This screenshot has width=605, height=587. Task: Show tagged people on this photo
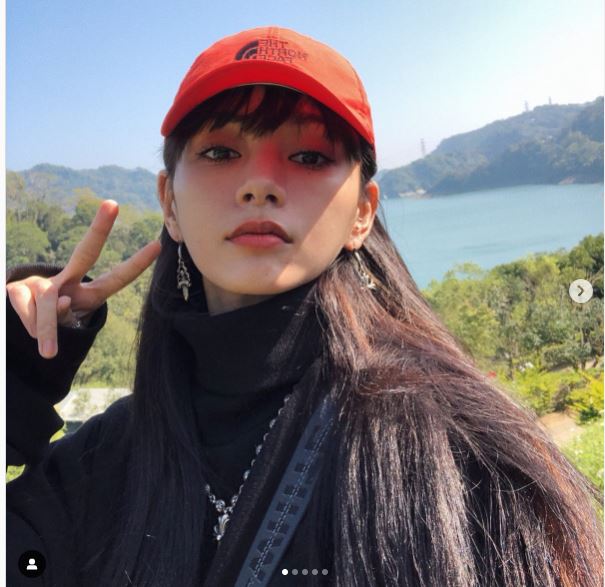(x=31, y=564)
